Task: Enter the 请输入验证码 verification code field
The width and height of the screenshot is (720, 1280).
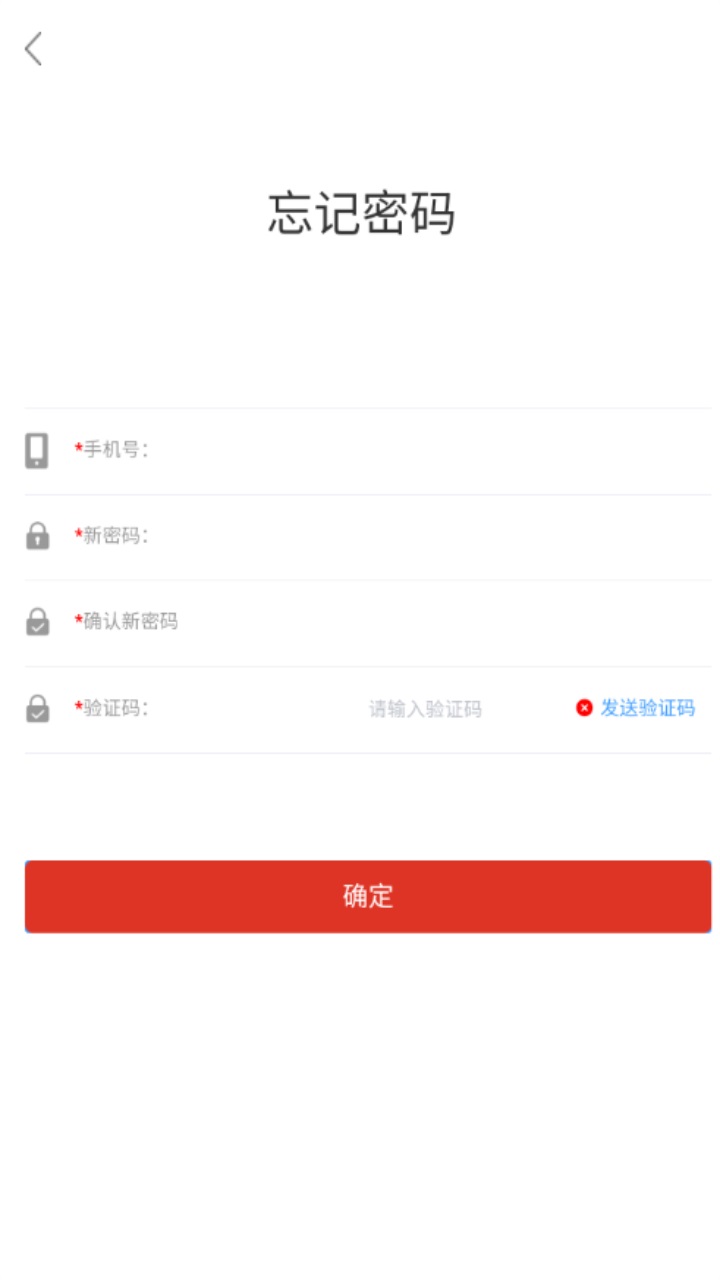Action: (426, 709)
